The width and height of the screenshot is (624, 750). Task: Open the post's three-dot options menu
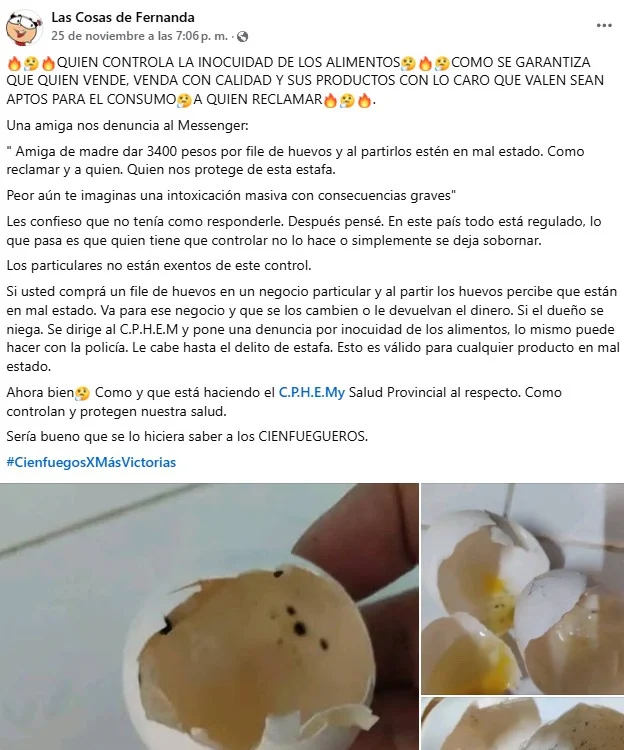603,25
